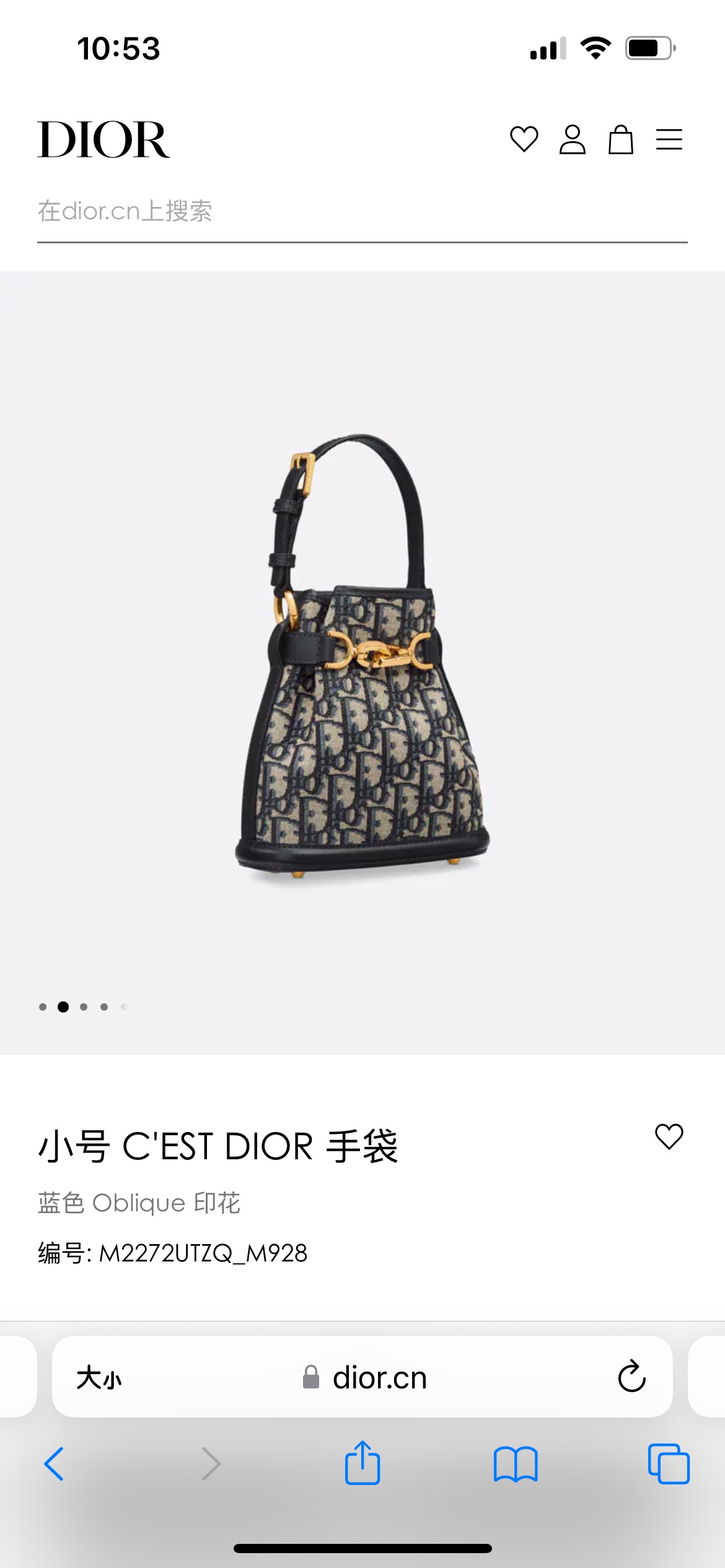The width and height of the screenshot is (725, 1568).
Task: View the product image of the bag
Action: 362,656
